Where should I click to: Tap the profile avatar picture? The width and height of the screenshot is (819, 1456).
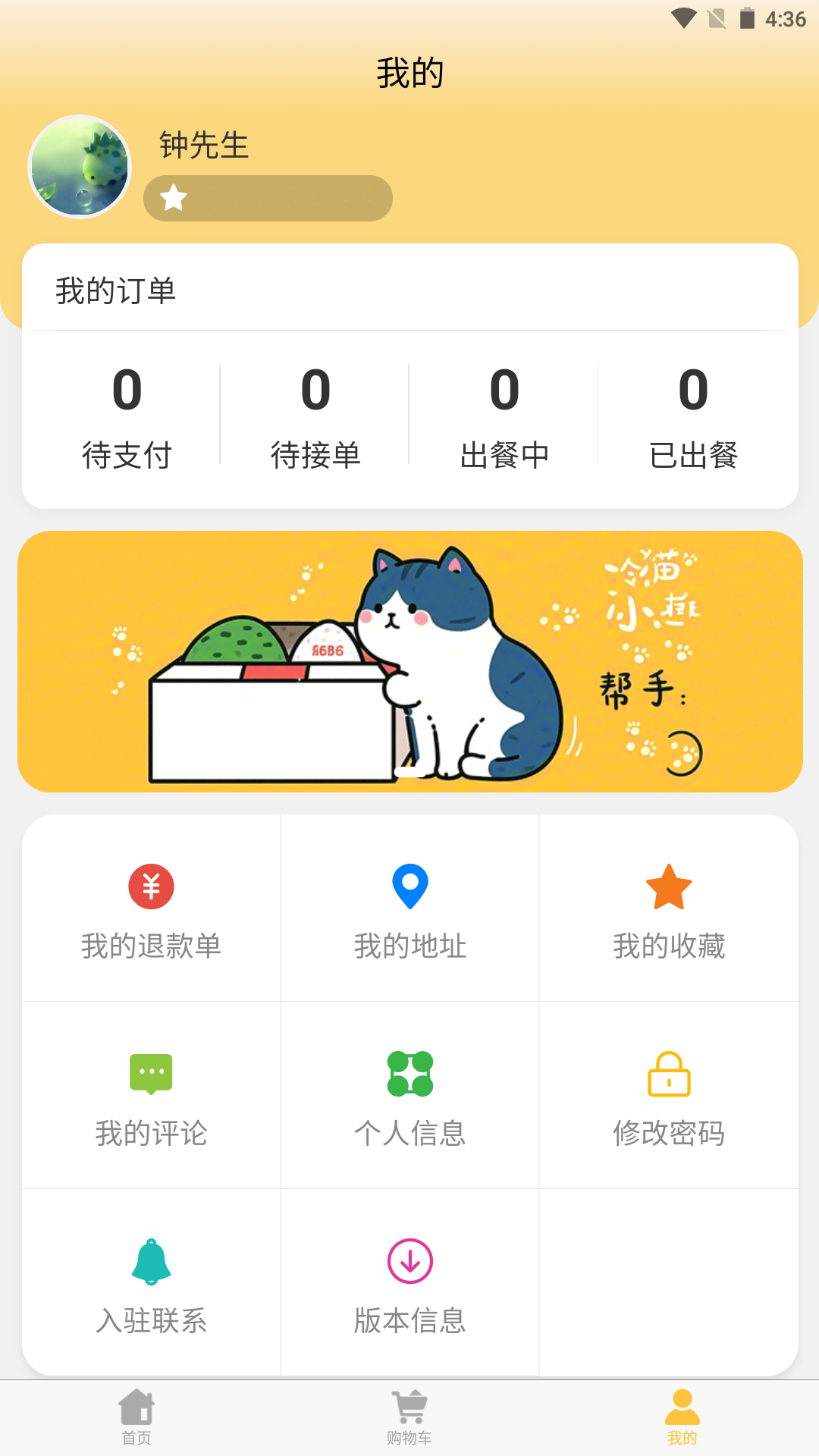[x=79, y=167]
